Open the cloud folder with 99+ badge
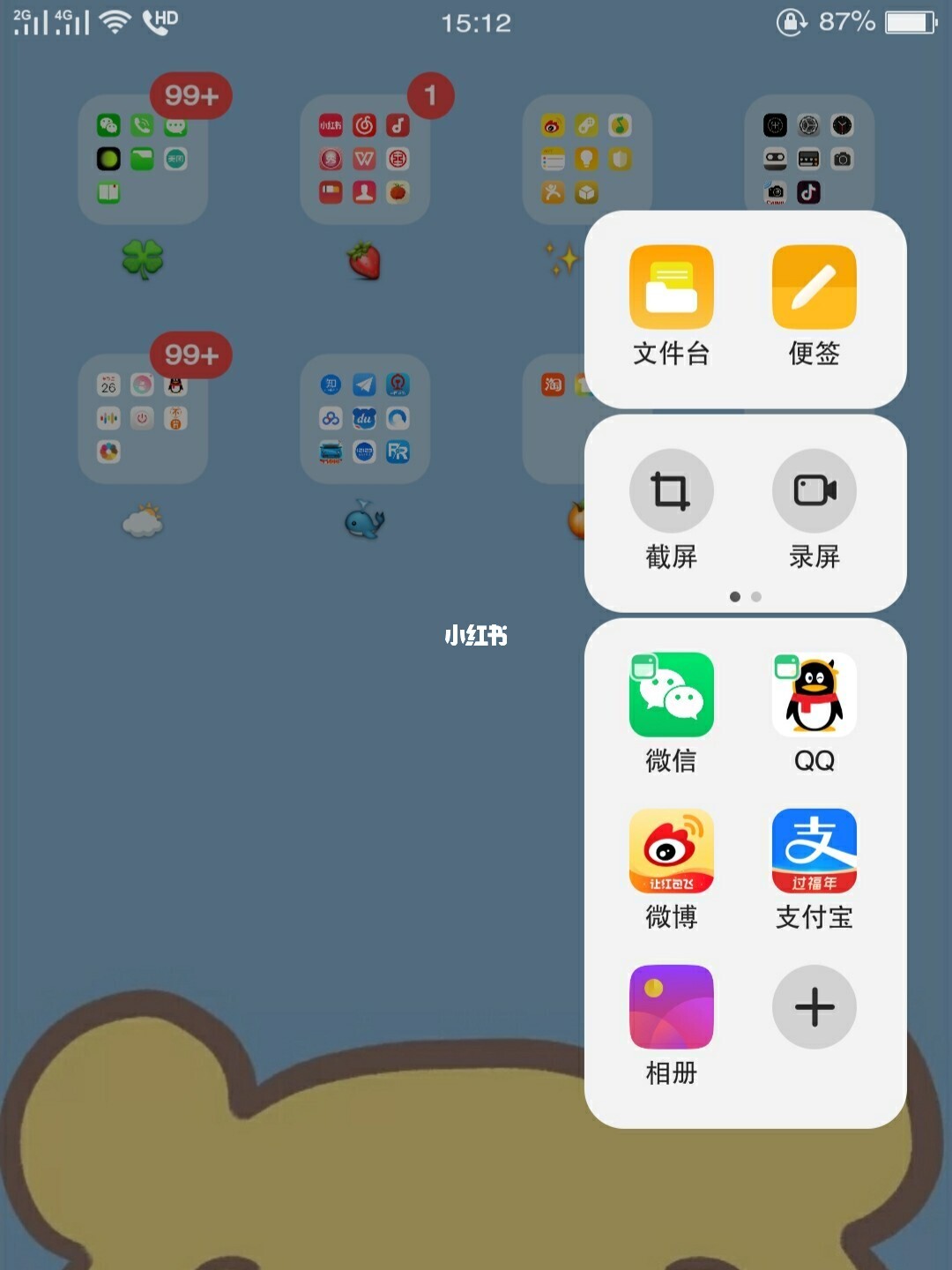Viewport: 952px width, 1270px height. (x=143, y=419)
